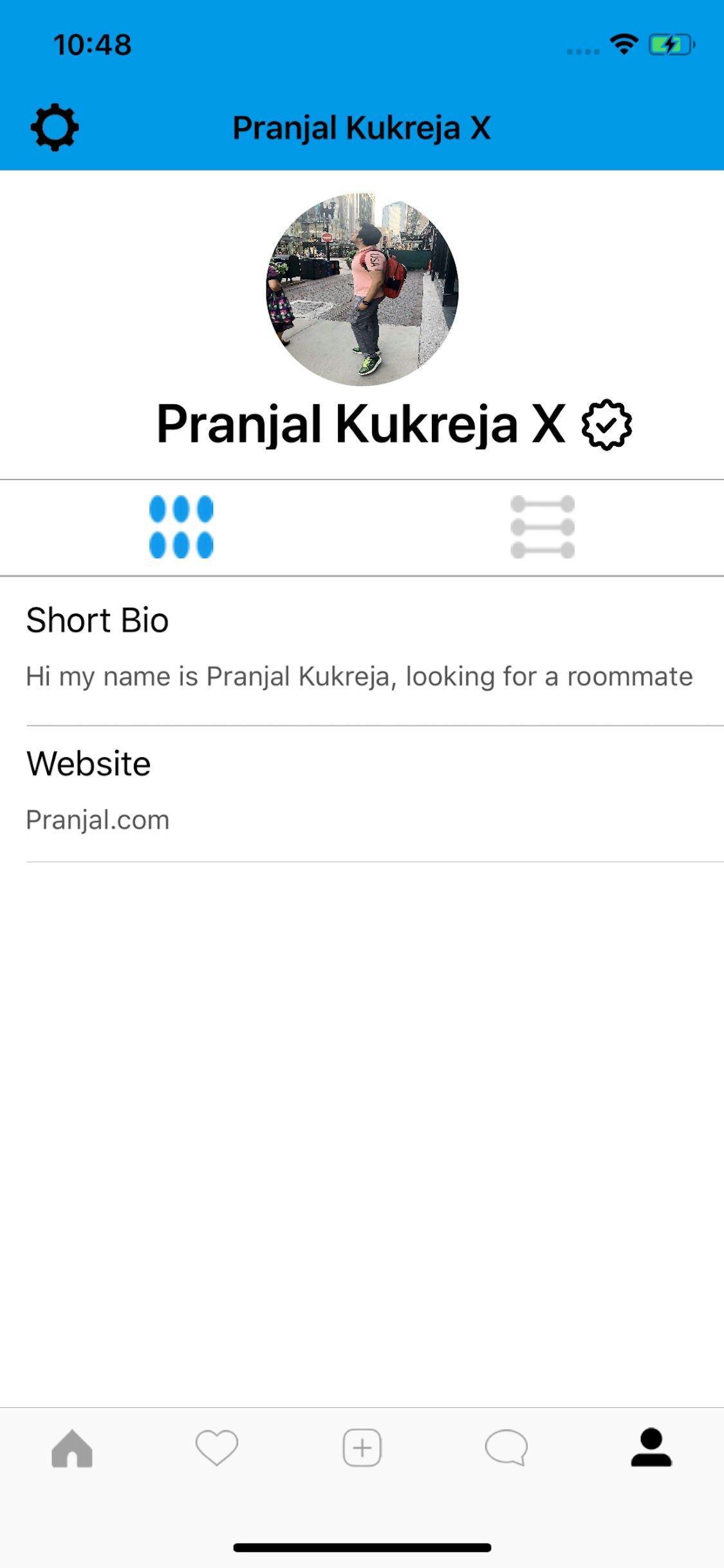The height and width of the screenshot is (1568, 724).
Task: Go to the home tab
Action: coord(72,1448)
